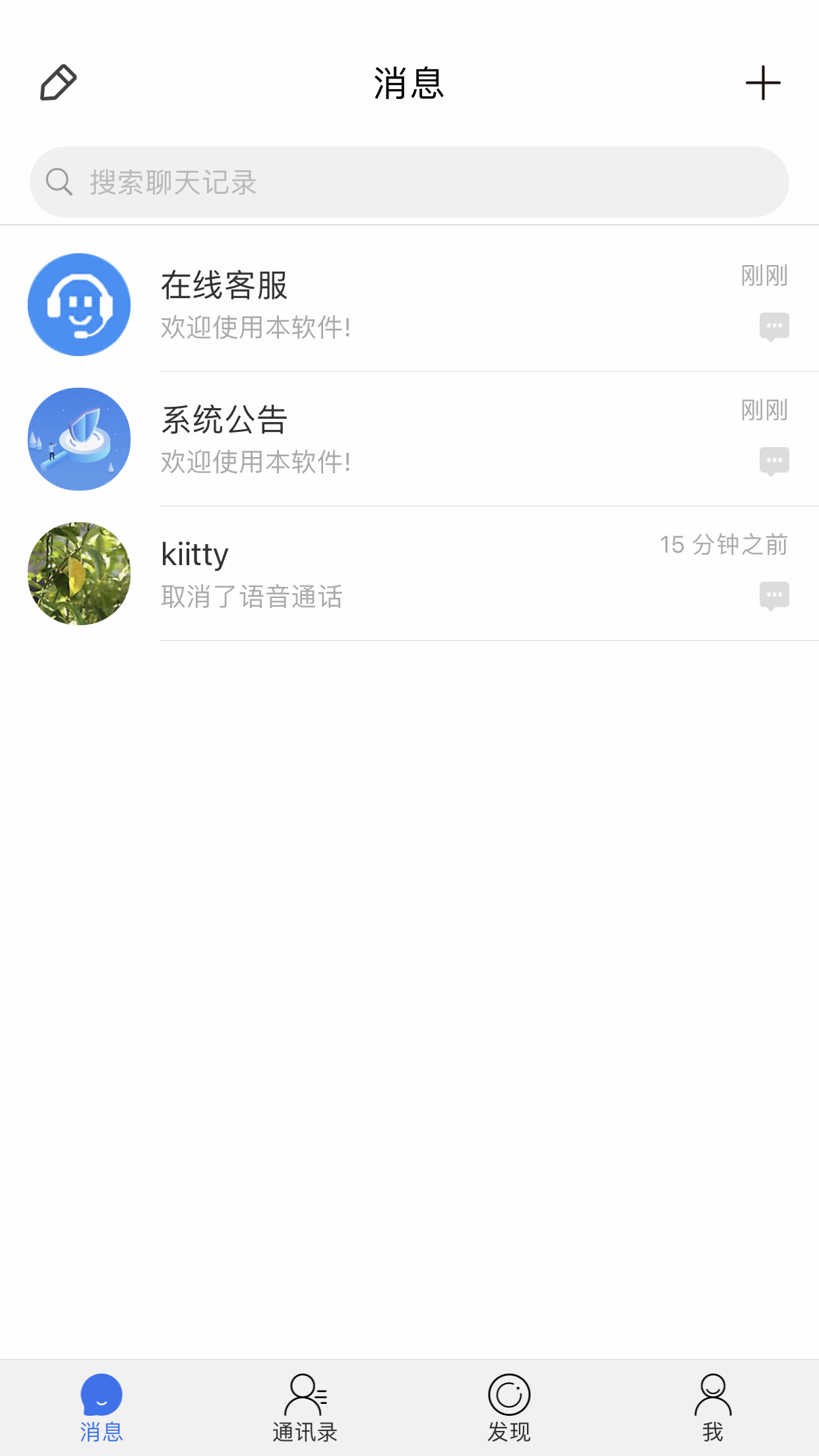819x1456 pixels.
Task: Switch to the 发现 tab
Action: pyautogui.click(x=509, y=1407)
